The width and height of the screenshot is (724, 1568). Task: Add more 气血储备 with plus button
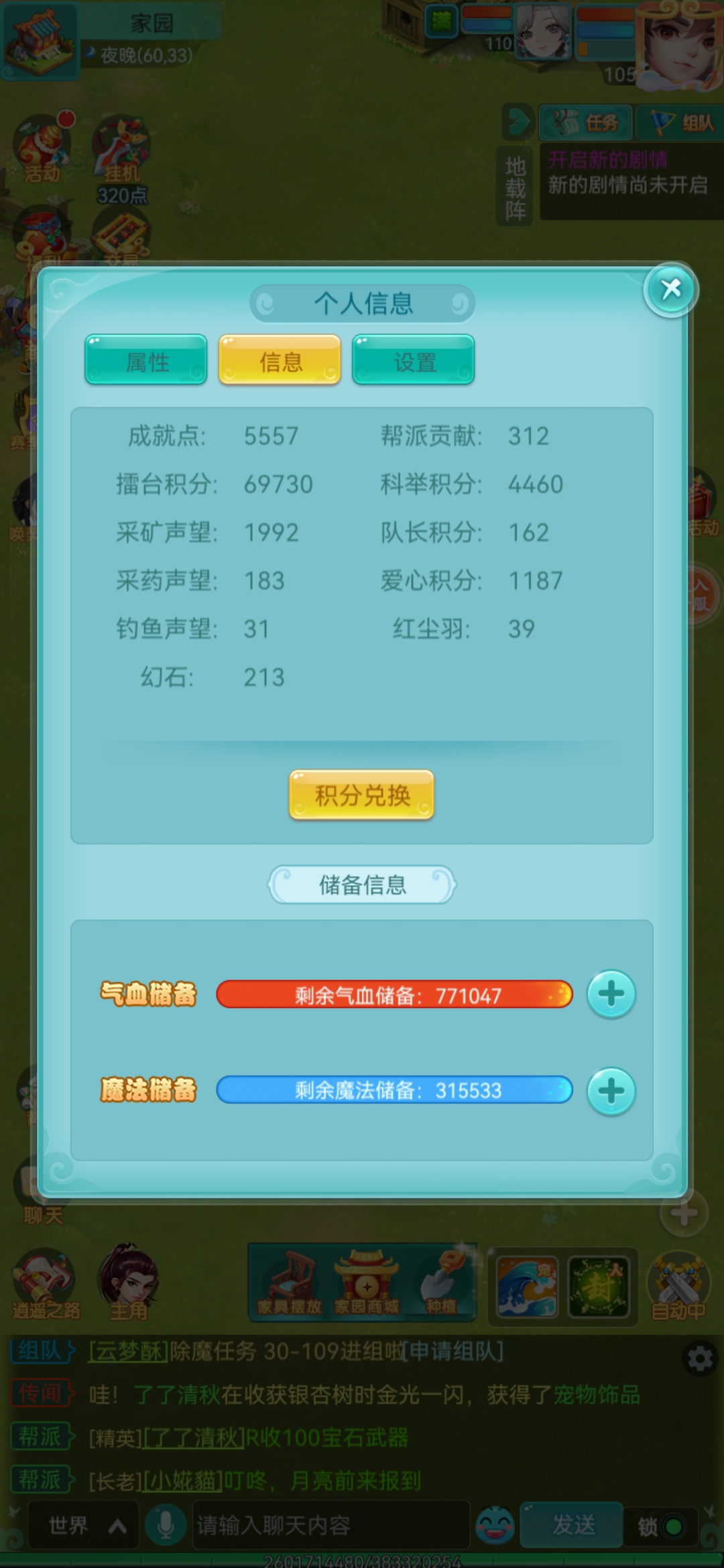pyautogui.click(x=611, y=994)
